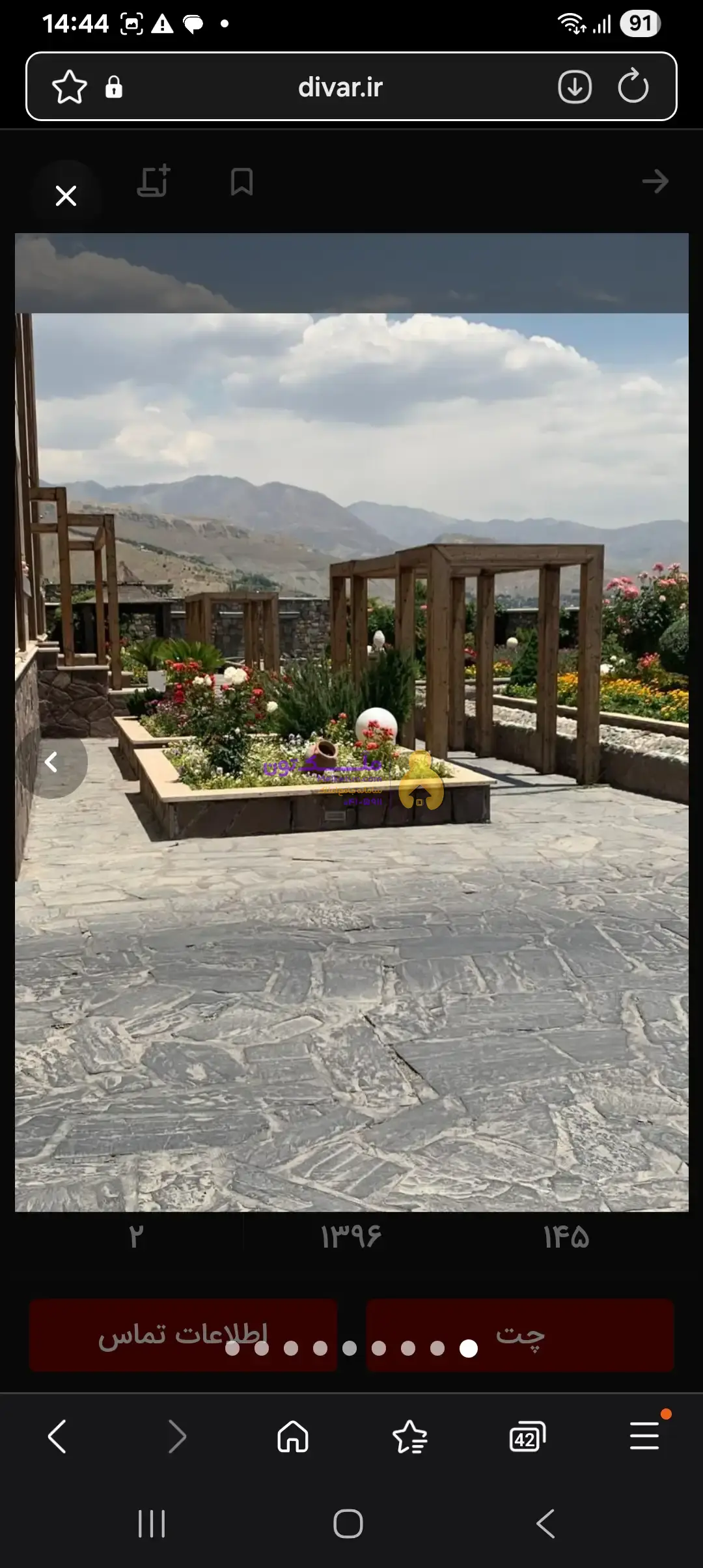The image size is (703, 1568).
Task: Go back in the browser toolbar
Action: click(57, 1436)
